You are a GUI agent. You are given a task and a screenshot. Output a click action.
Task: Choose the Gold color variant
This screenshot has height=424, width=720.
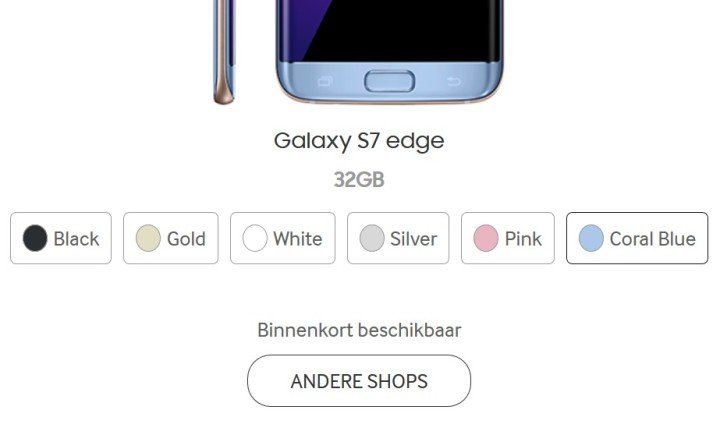tap(171, 238)
